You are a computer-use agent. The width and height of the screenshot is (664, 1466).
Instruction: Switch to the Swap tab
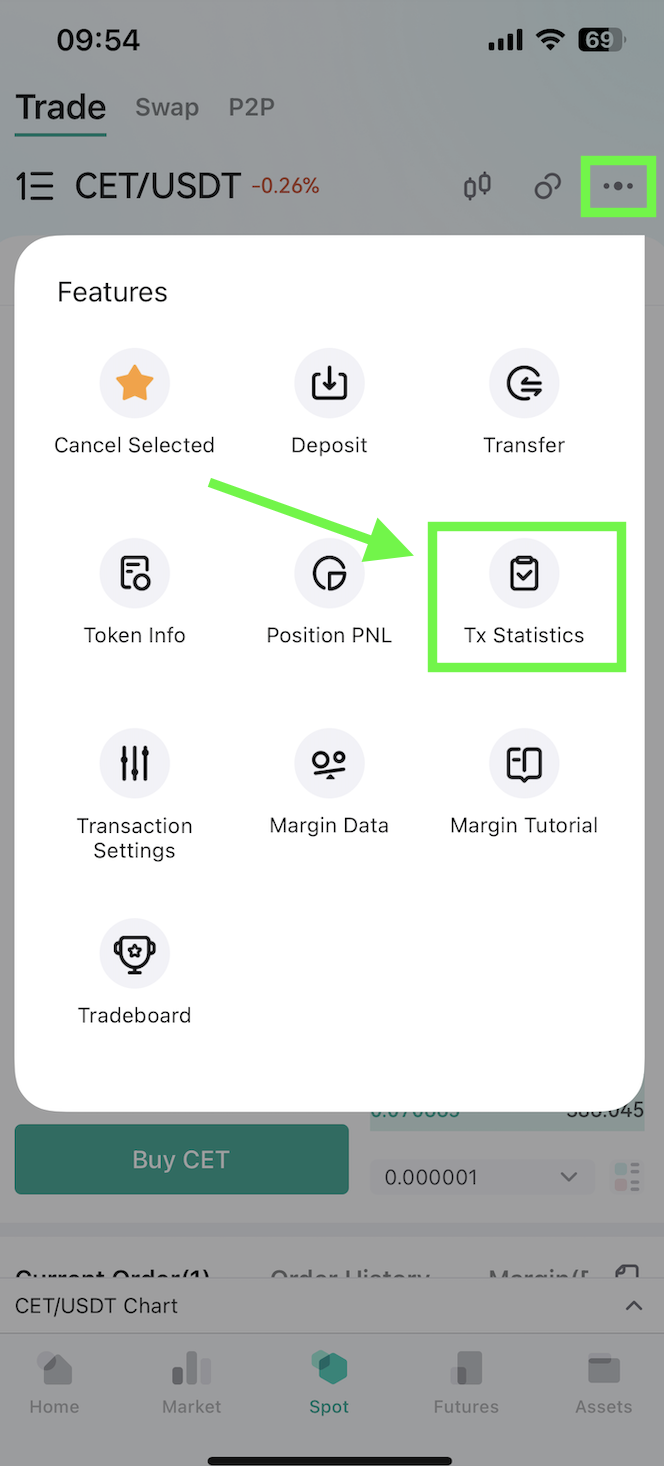pyautogui.click(x=167, y=107)
